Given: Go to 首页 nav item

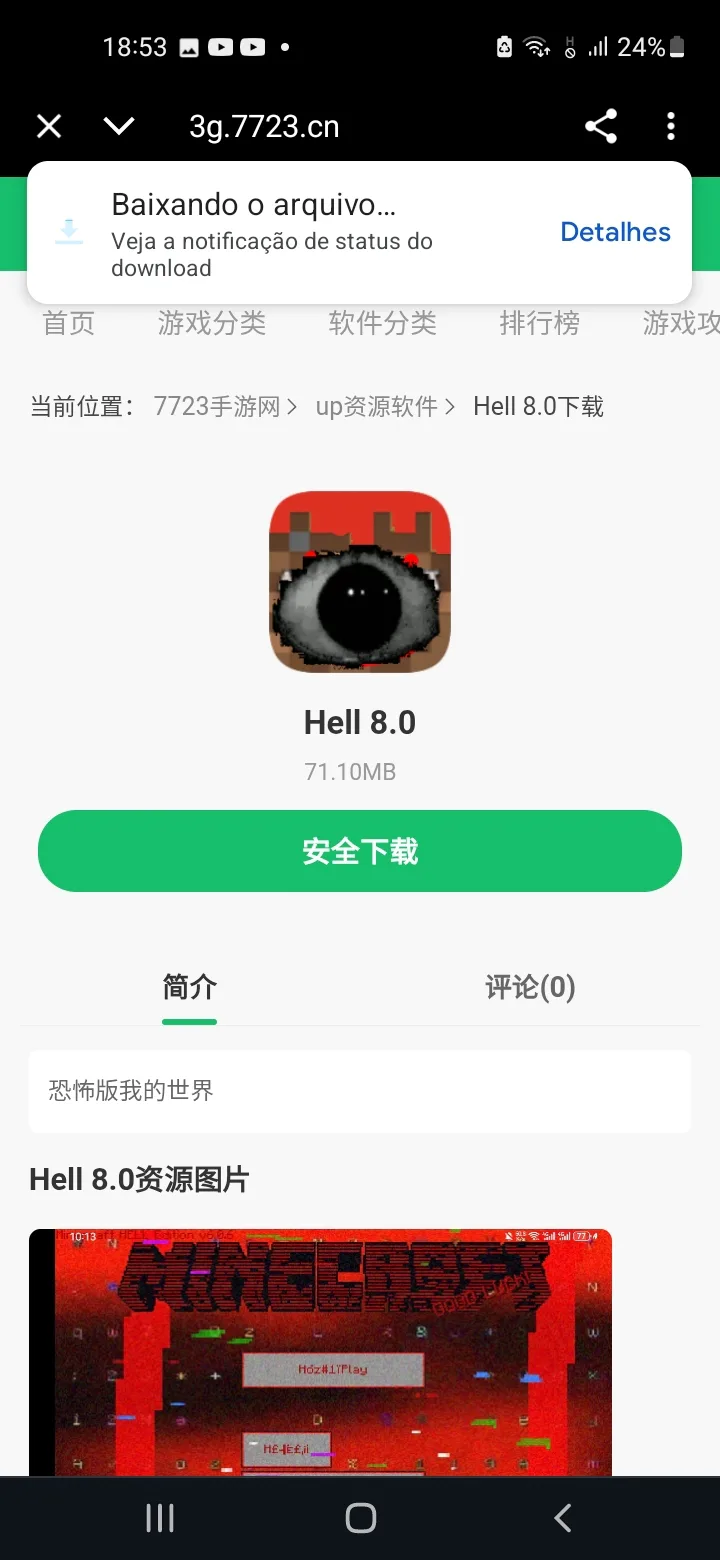Looking at the screenshot, I should [x=69, y=323].
